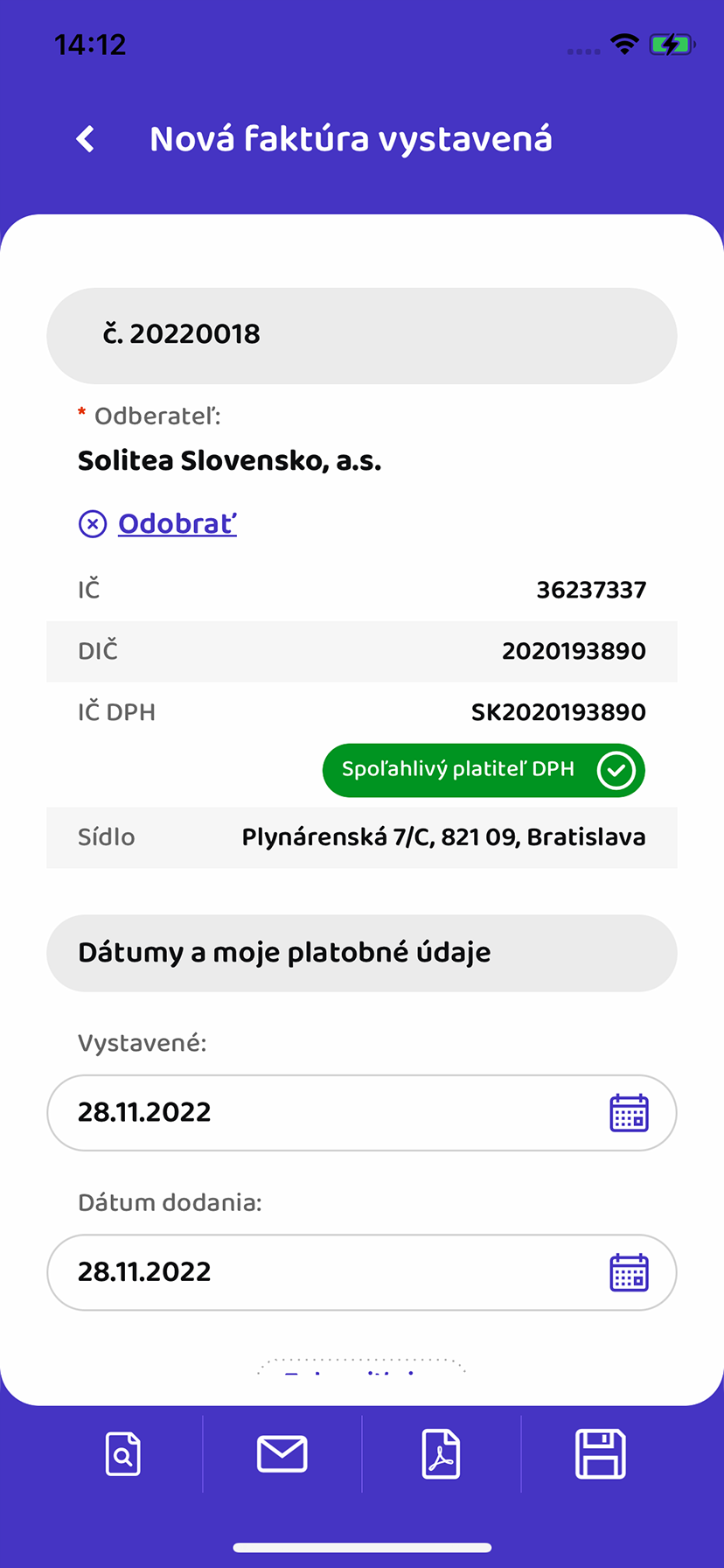Export the invoice as PDF
Image resolution: width=724 pixels, height=1568 pixels.
pos(441,1453)
